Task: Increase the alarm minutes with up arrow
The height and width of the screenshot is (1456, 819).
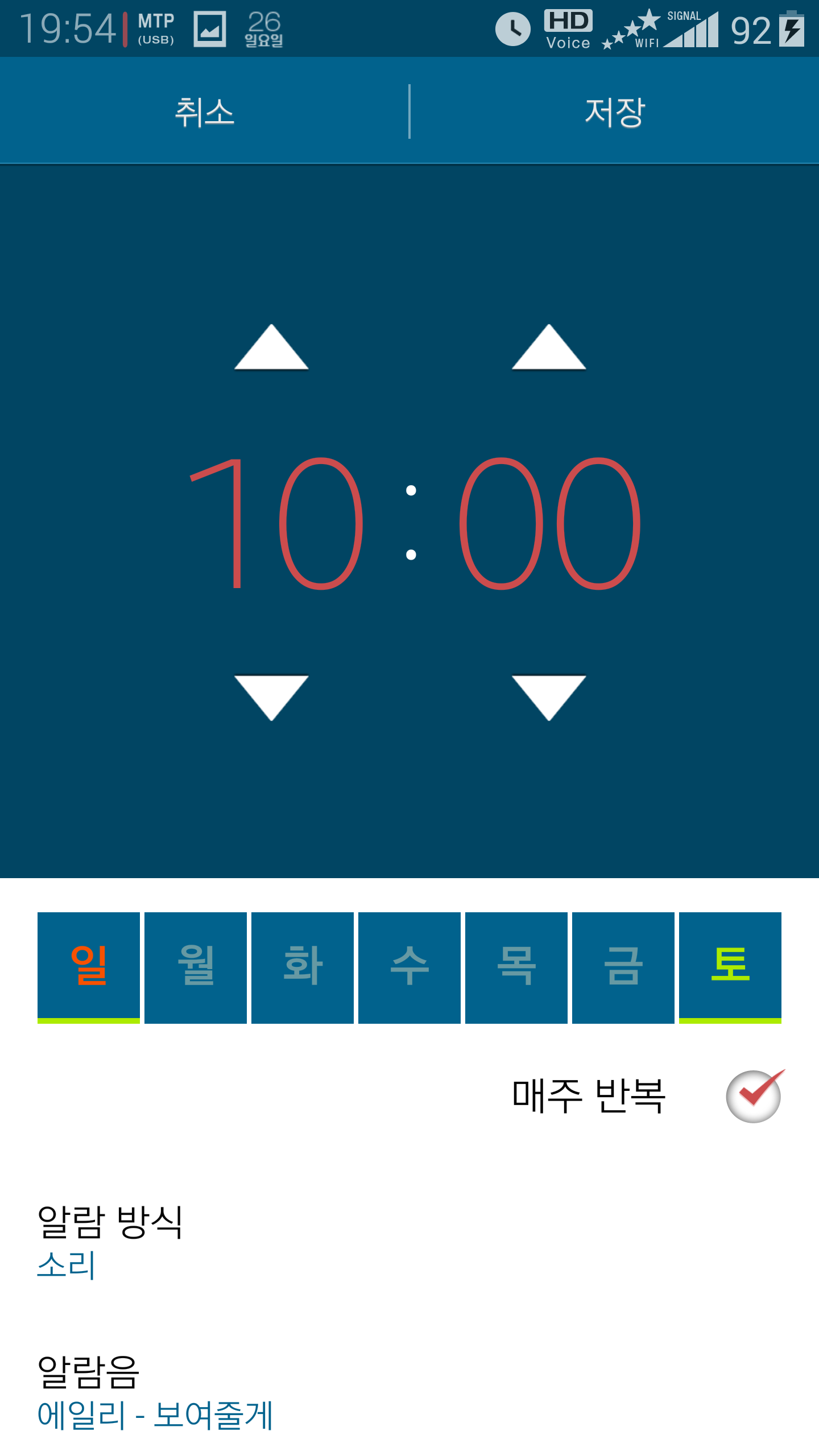Action: [x=549, y=348]
